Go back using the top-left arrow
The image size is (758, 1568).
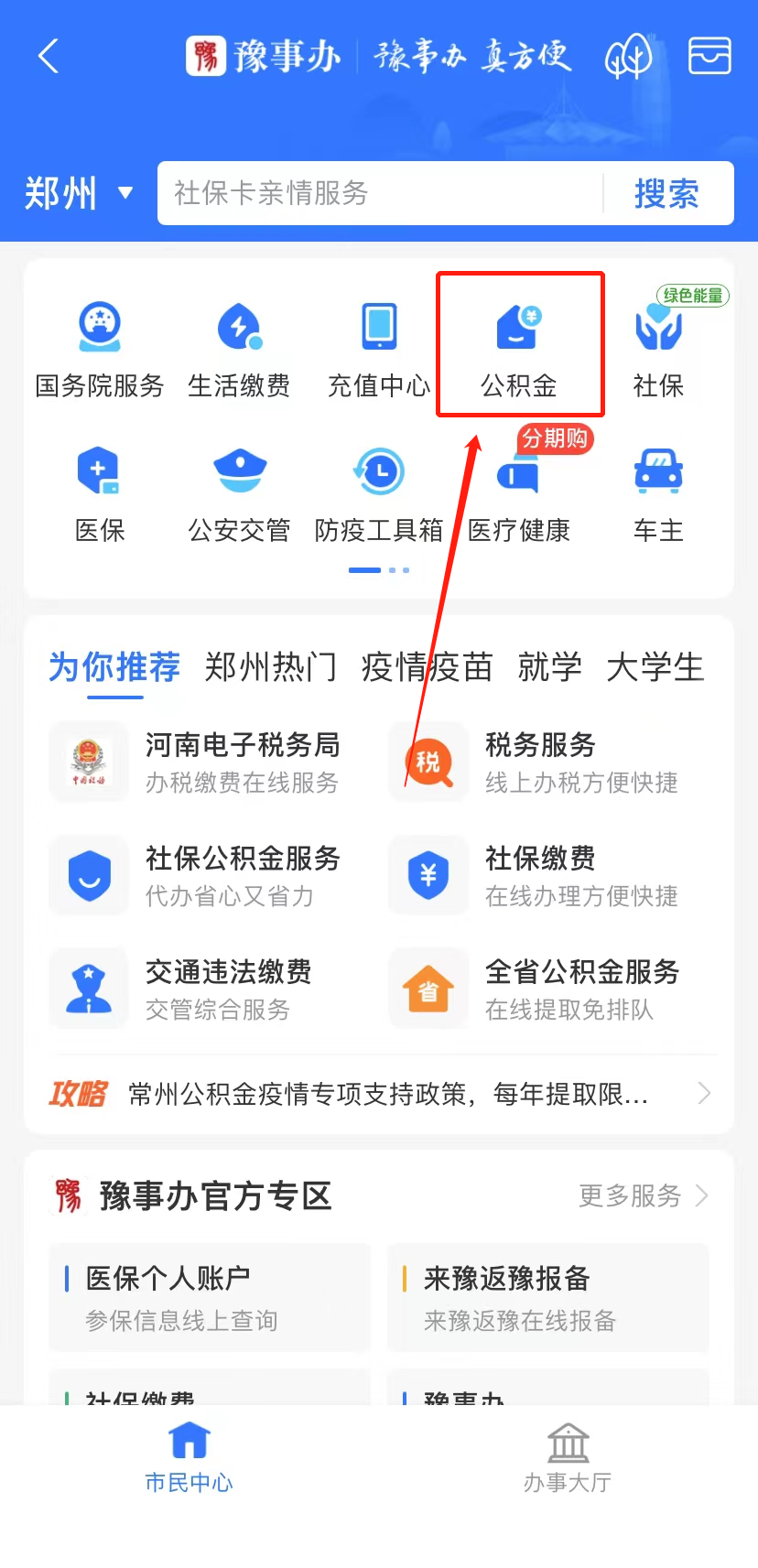(x=49, y=56)
